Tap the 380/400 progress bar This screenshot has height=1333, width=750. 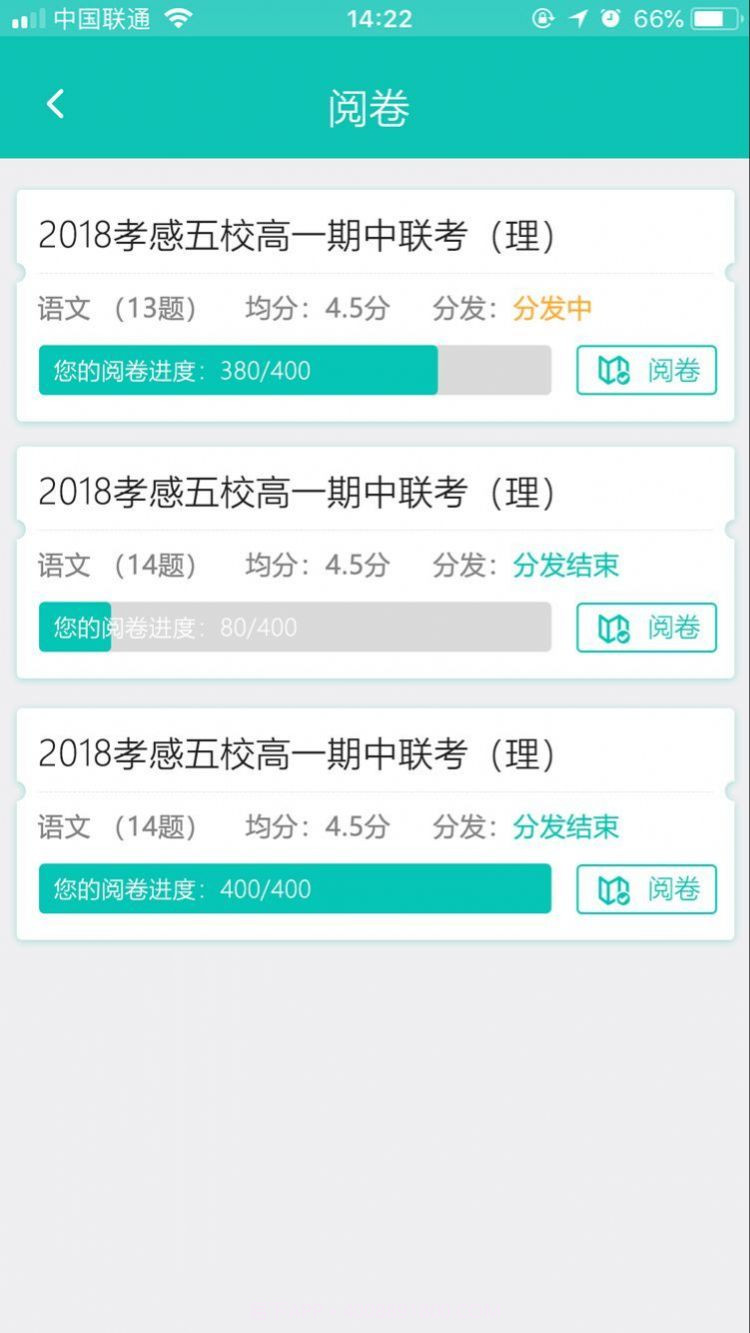(x=295, y=370)
